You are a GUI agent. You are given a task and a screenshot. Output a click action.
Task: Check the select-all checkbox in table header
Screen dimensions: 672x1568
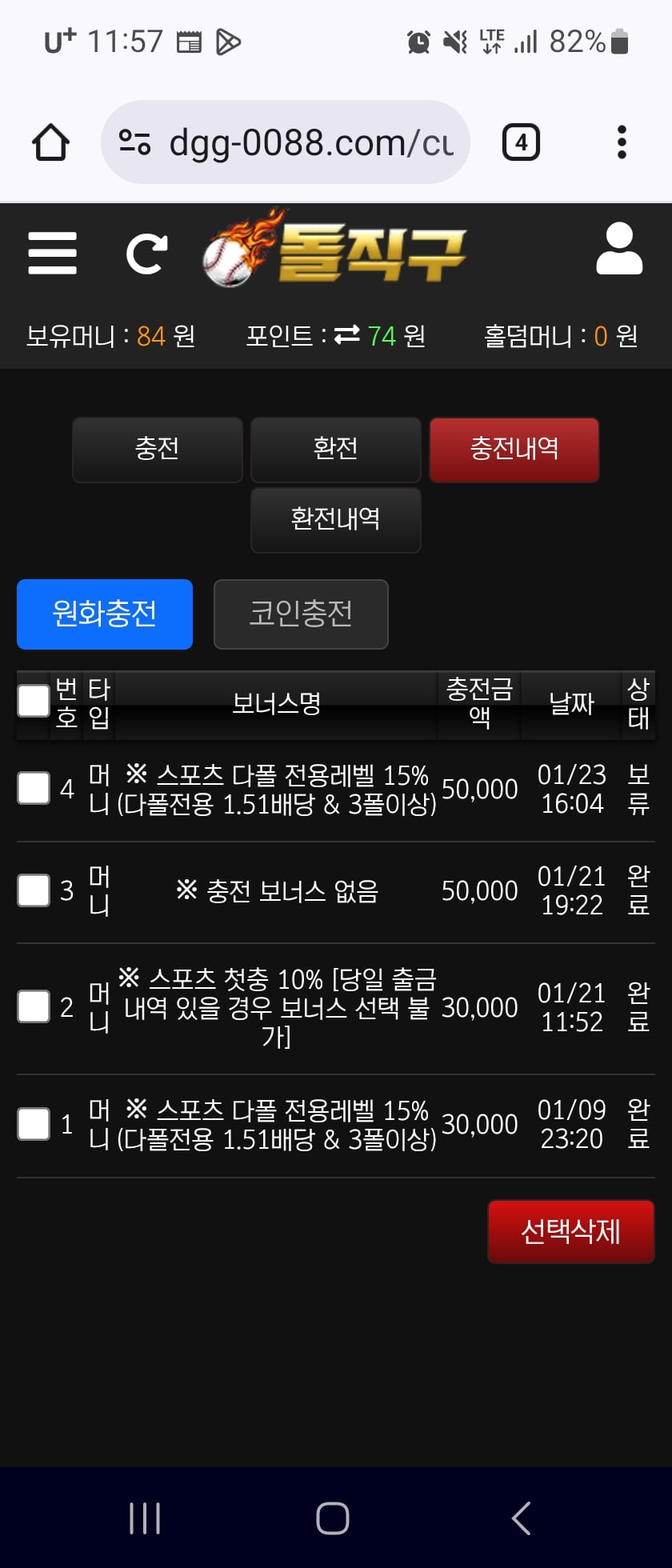tap(34, 702)
